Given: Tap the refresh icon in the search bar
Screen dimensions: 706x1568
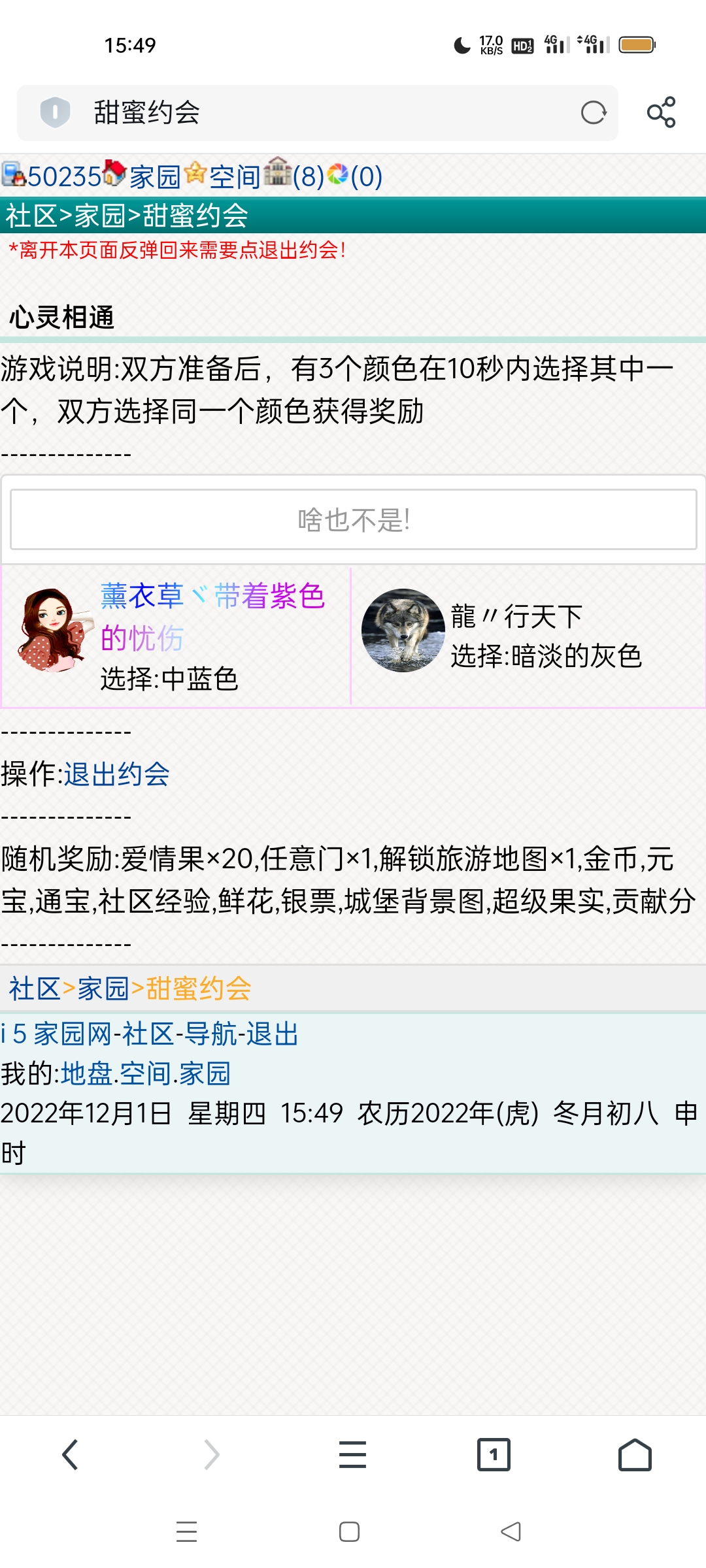Looking at the screenshot, I should [594, 112].
